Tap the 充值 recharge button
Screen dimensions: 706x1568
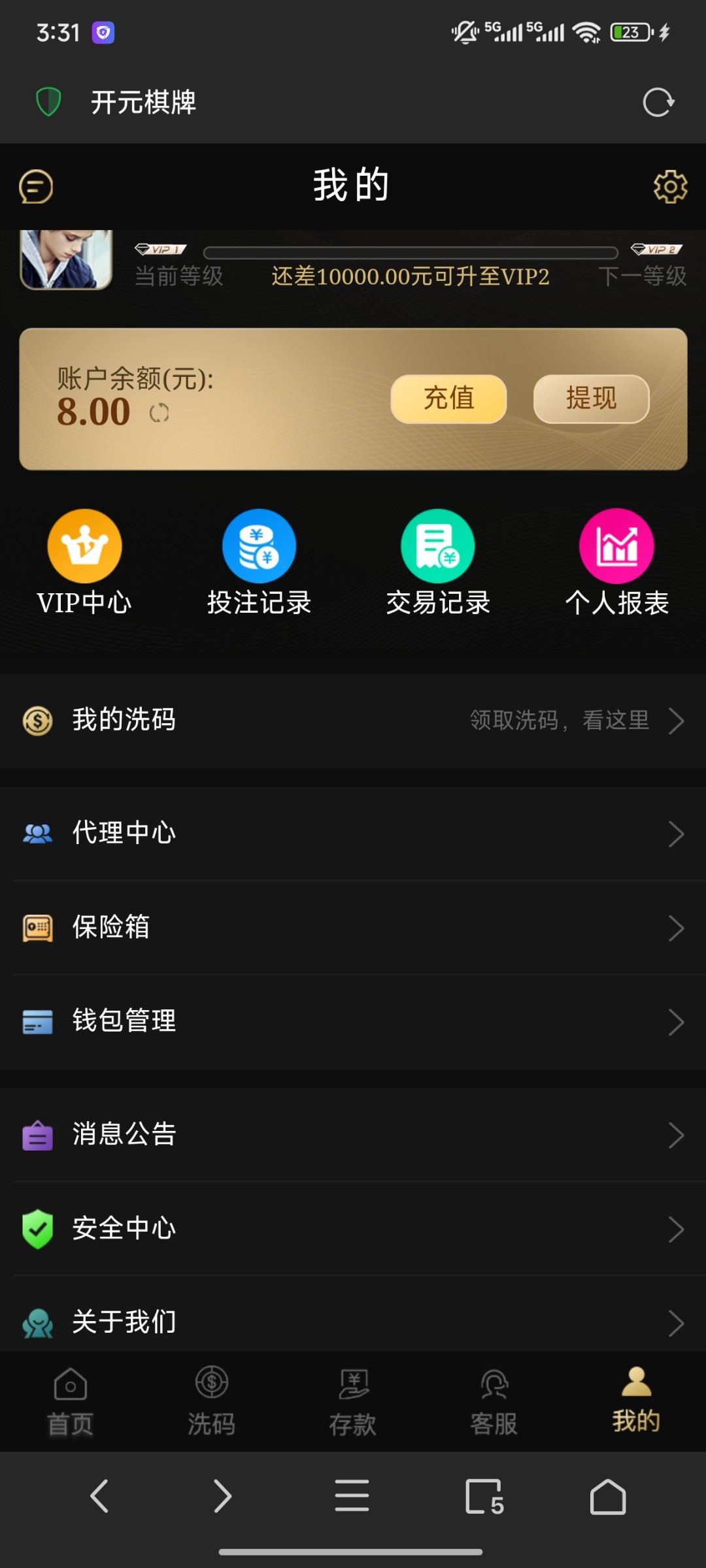[x=448, y=399]
